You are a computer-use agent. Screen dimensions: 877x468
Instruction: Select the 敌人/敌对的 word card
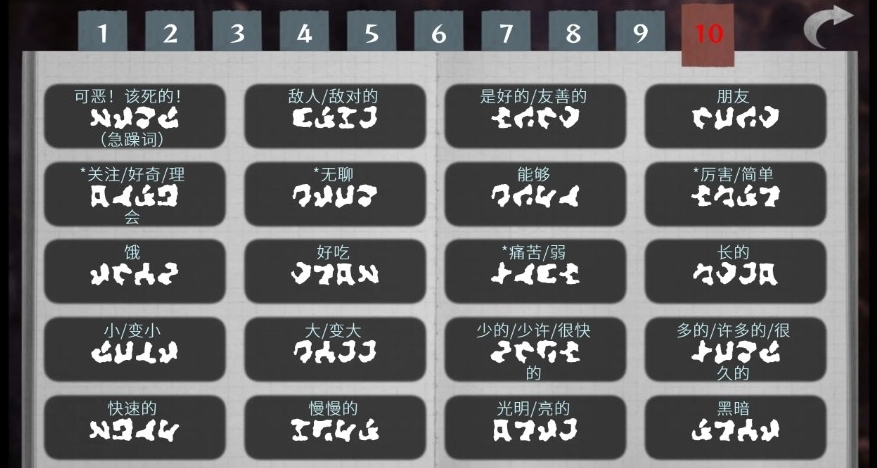[335, 115]
